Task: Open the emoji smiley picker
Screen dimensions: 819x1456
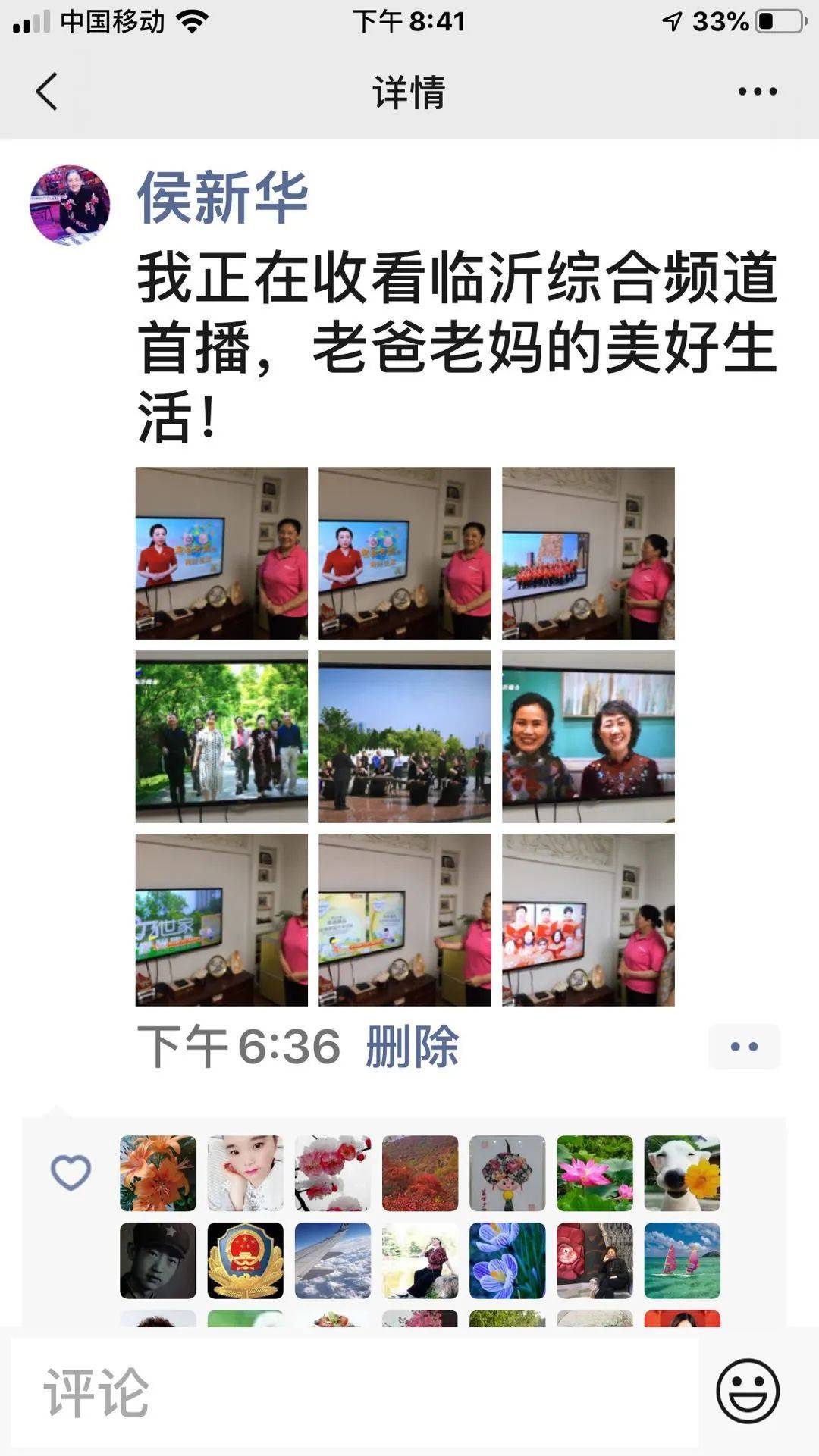Action: [x=747, y=1391]
